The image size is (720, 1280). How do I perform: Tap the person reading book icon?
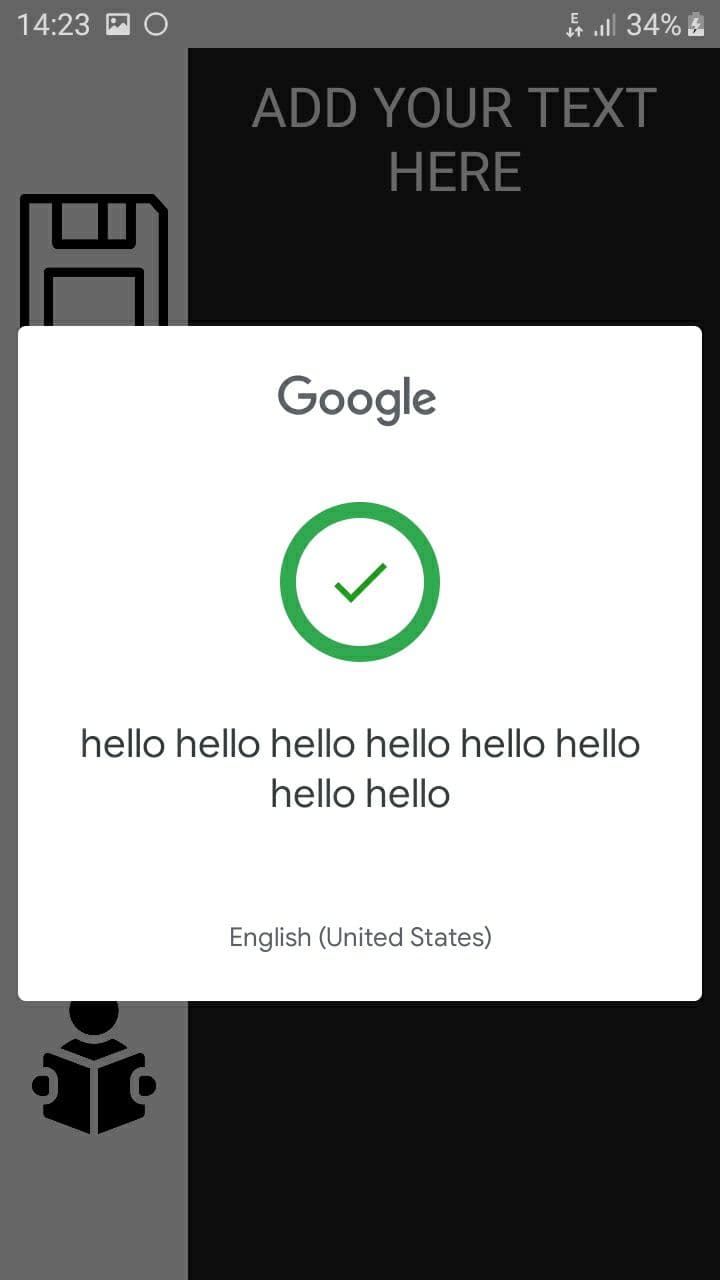click(94, 1070)
